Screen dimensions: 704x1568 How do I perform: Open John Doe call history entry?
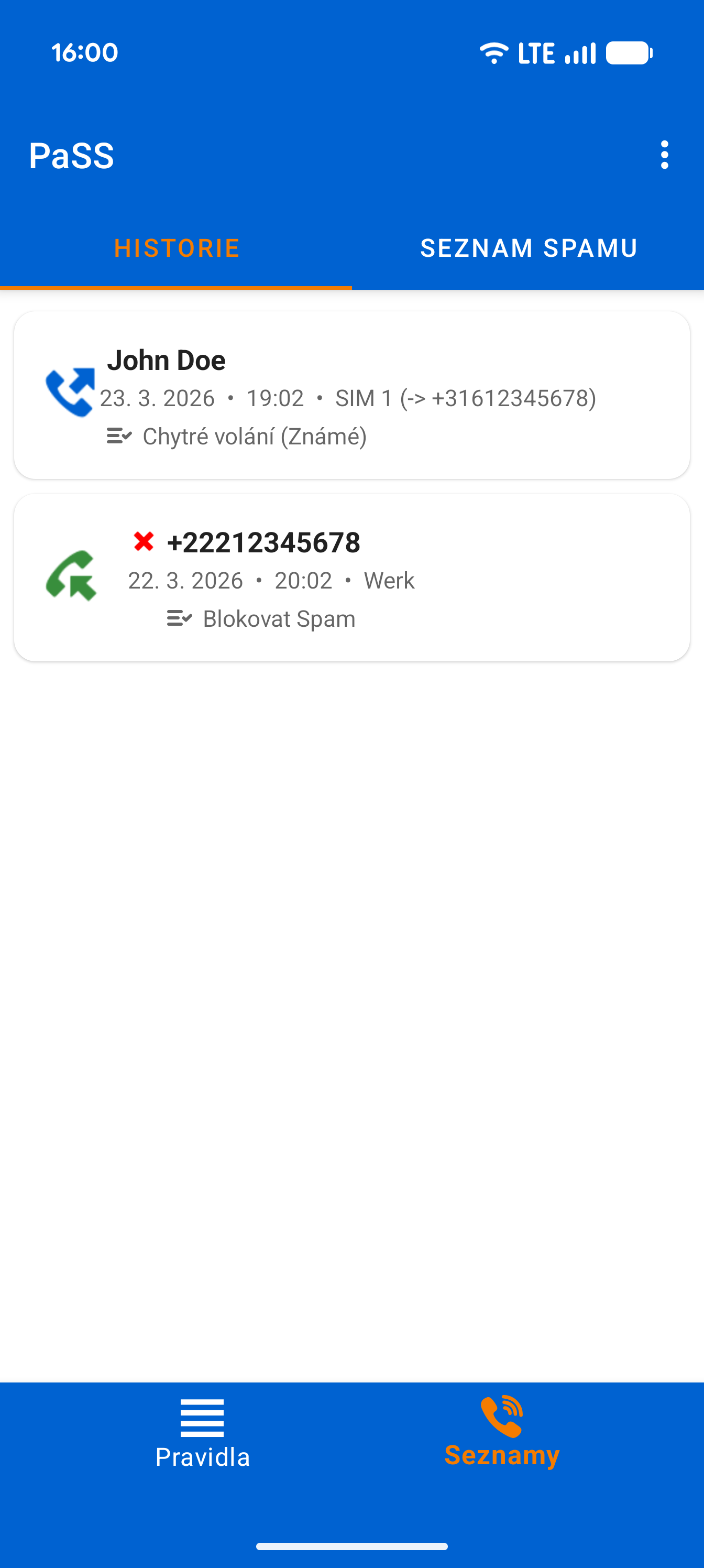[351, 395]
